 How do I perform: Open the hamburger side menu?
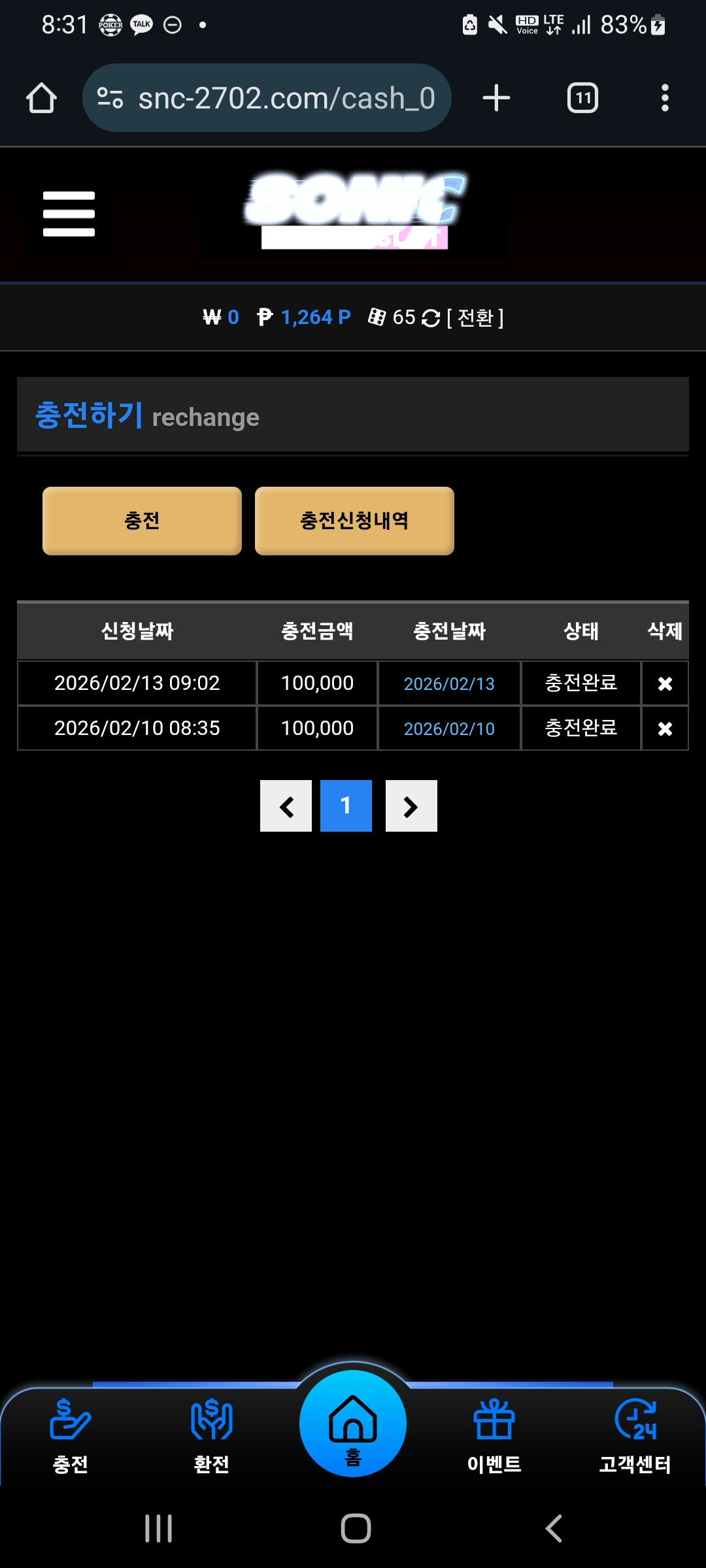[x=69, y=214]
